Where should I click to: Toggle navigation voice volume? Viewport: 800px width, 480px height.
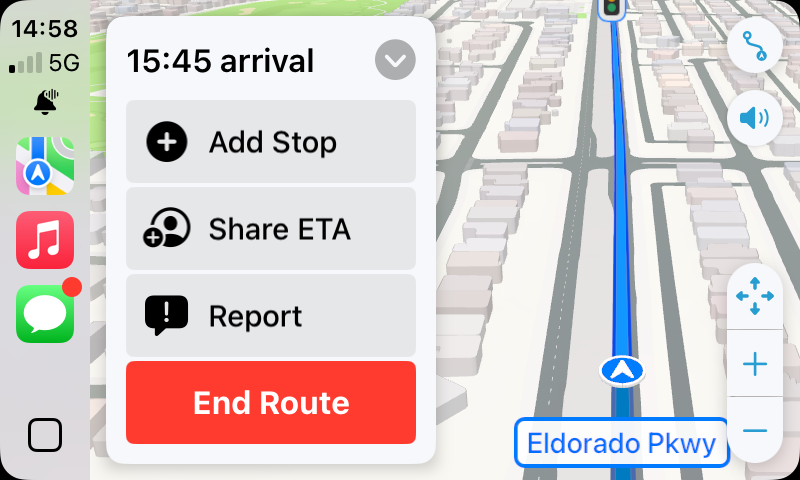click(x=754, y=119)
